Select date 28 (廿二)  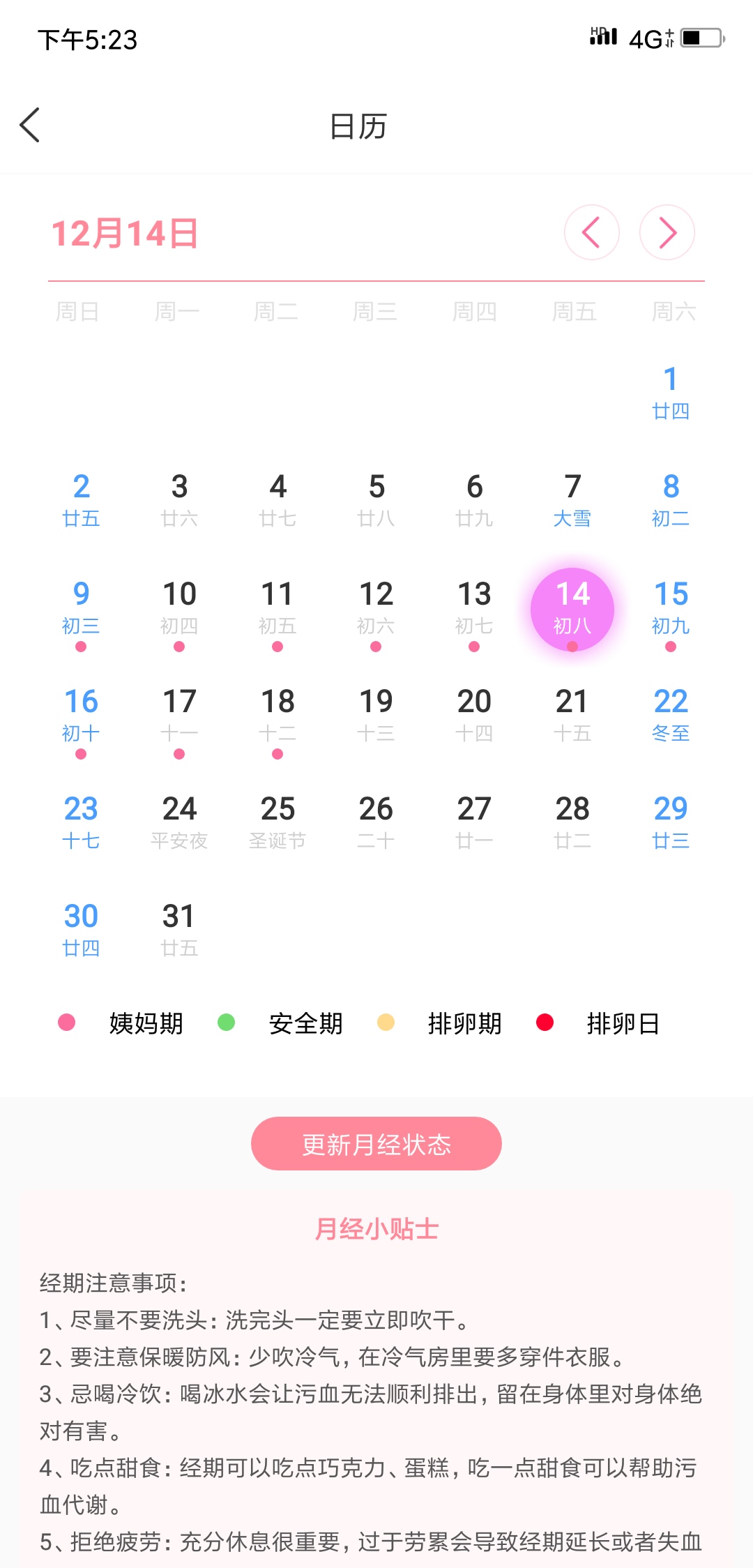[x=572, y=822]
